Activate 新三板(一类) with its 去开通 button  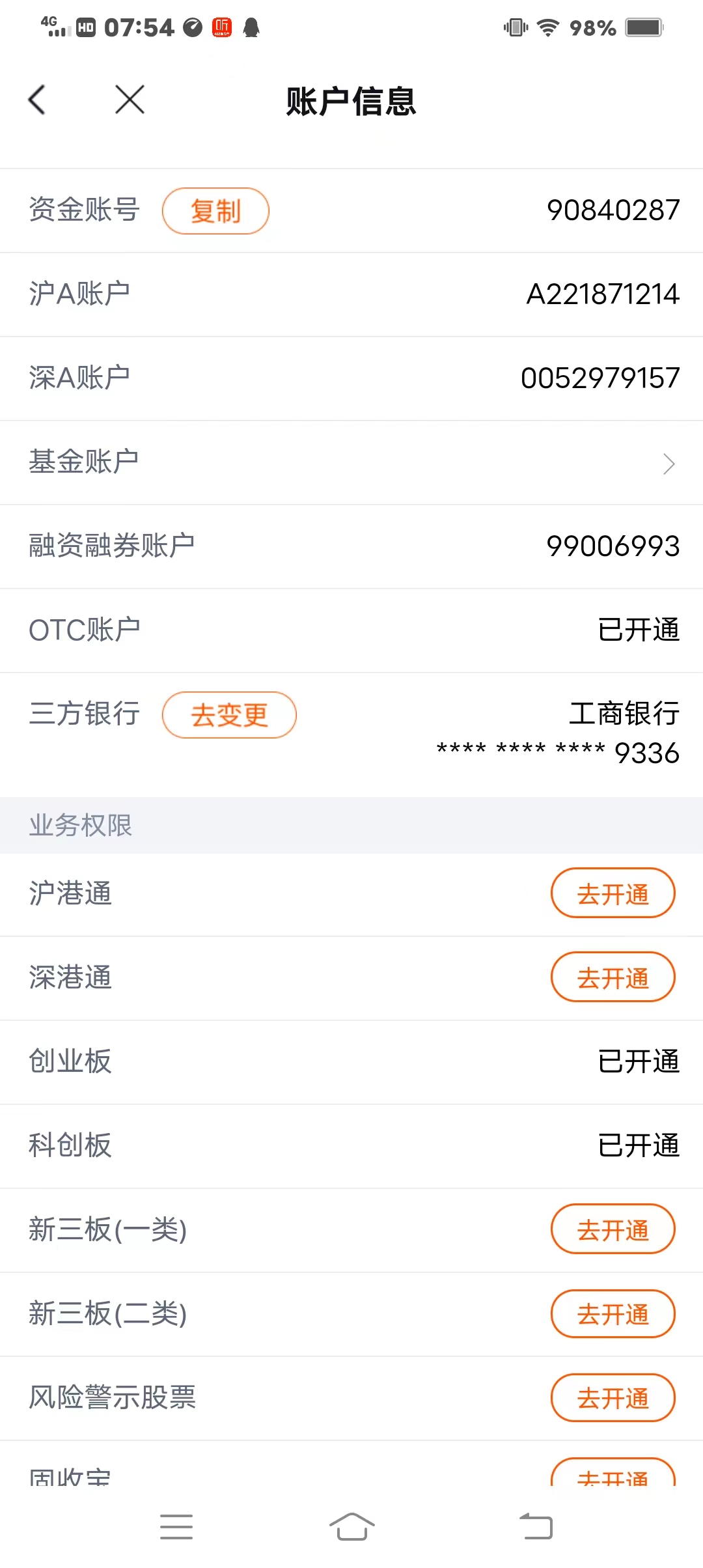point(613,1229)
